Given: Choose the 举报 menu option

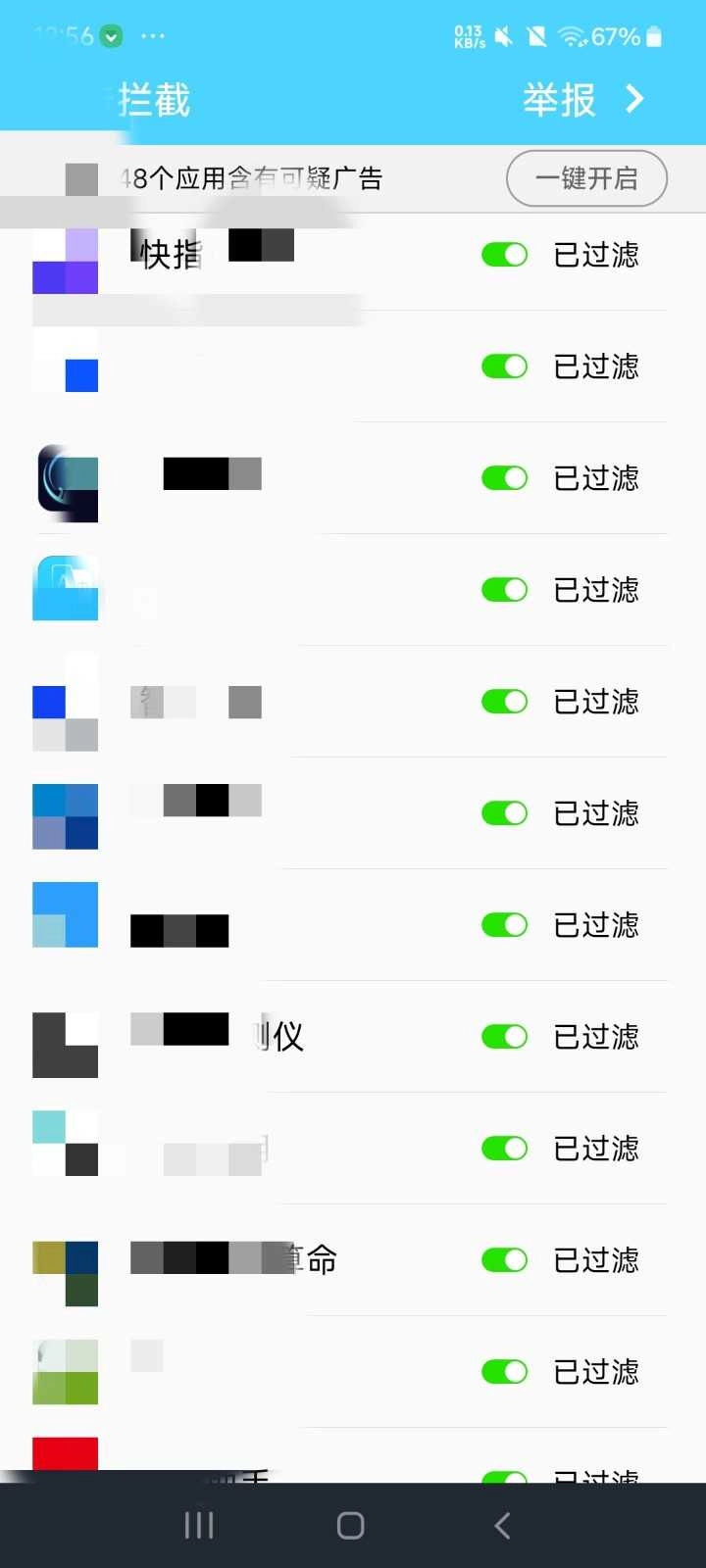Looking at the screenshot, I should coord(558,99).
